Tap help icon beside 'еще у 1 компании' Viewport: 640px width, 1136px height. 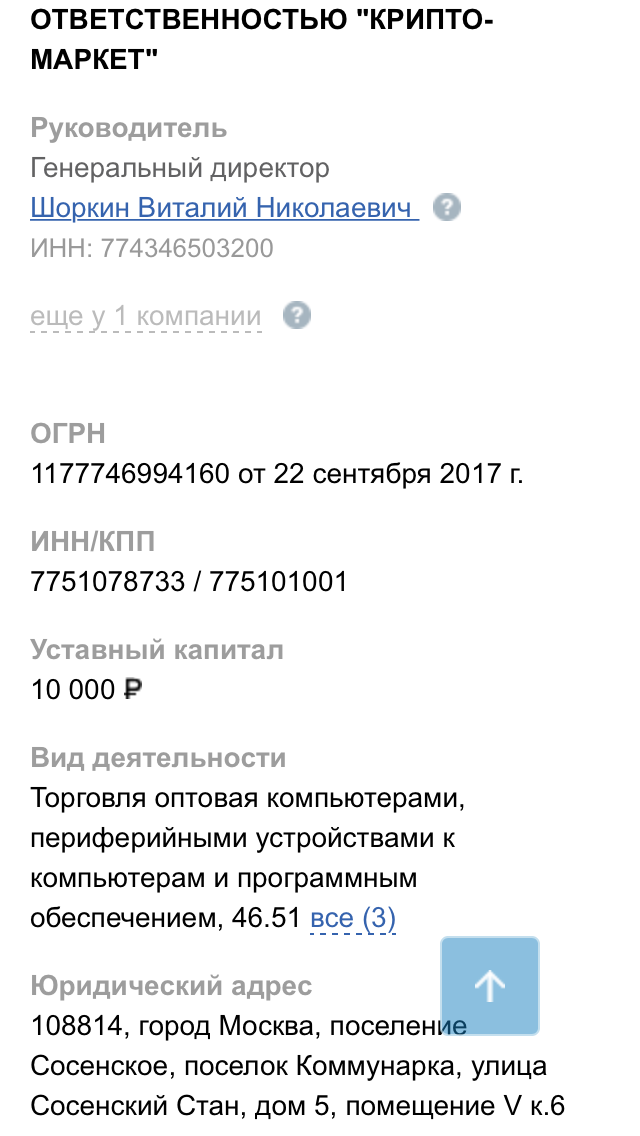(296, 316)
